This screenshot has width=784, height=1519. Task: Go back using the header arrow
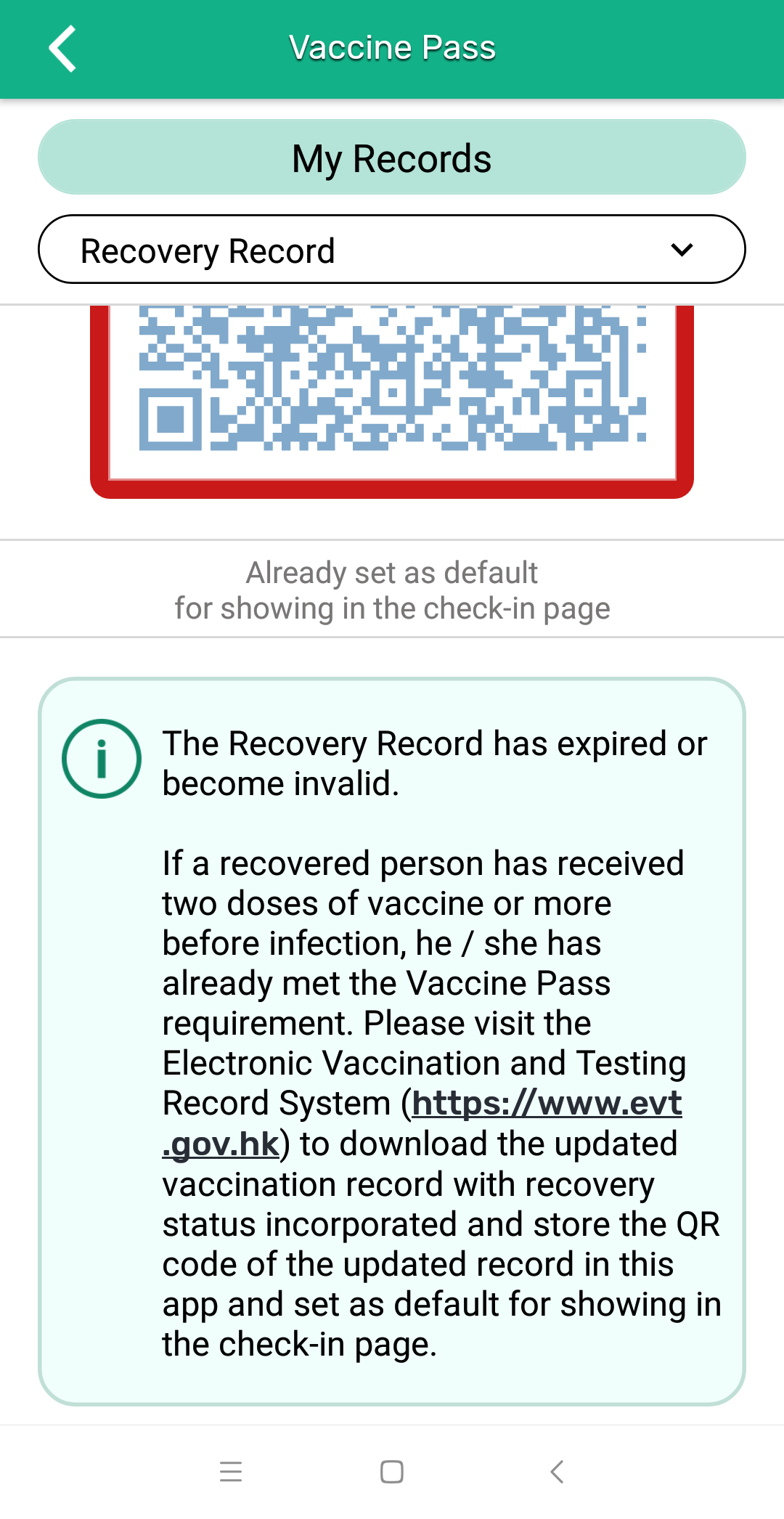coord(62,49)
